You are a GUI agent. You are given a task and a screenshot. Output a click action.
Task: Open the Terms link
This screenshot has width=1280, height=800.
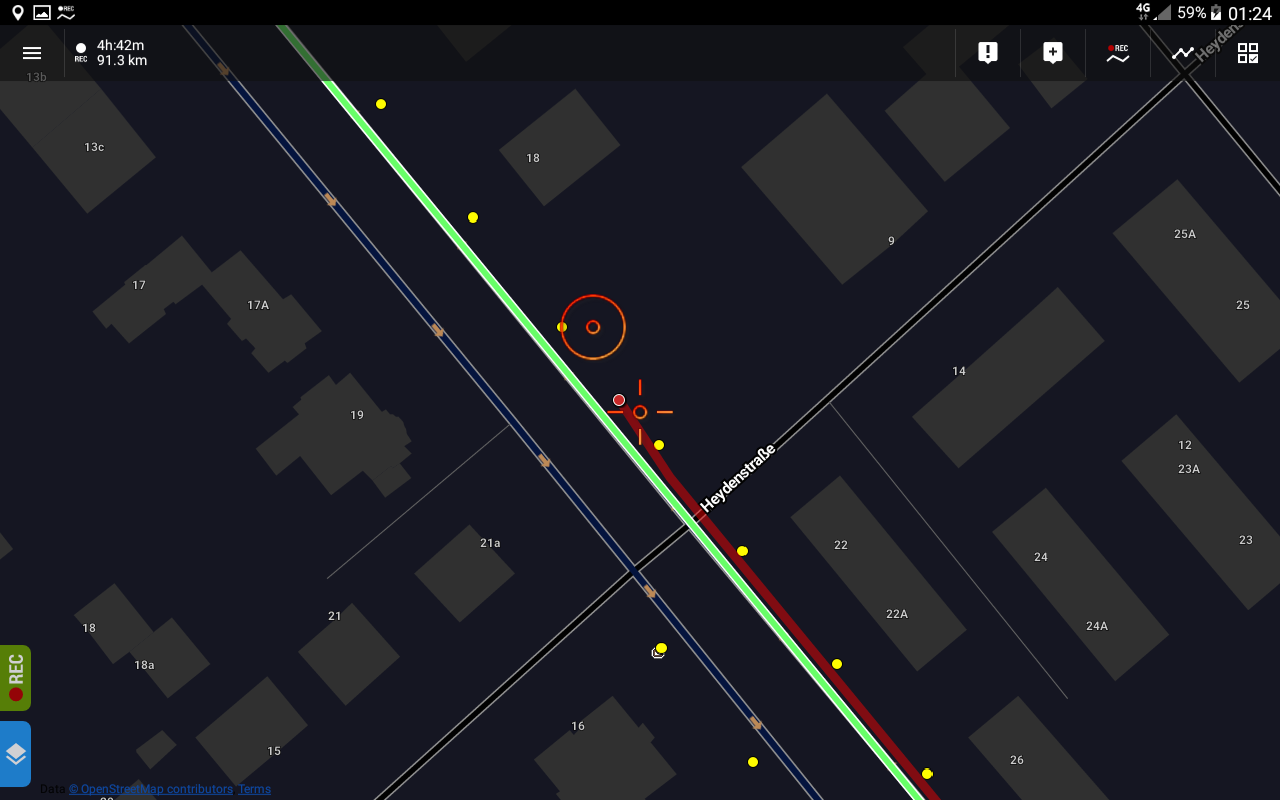(x=254, y=789)
